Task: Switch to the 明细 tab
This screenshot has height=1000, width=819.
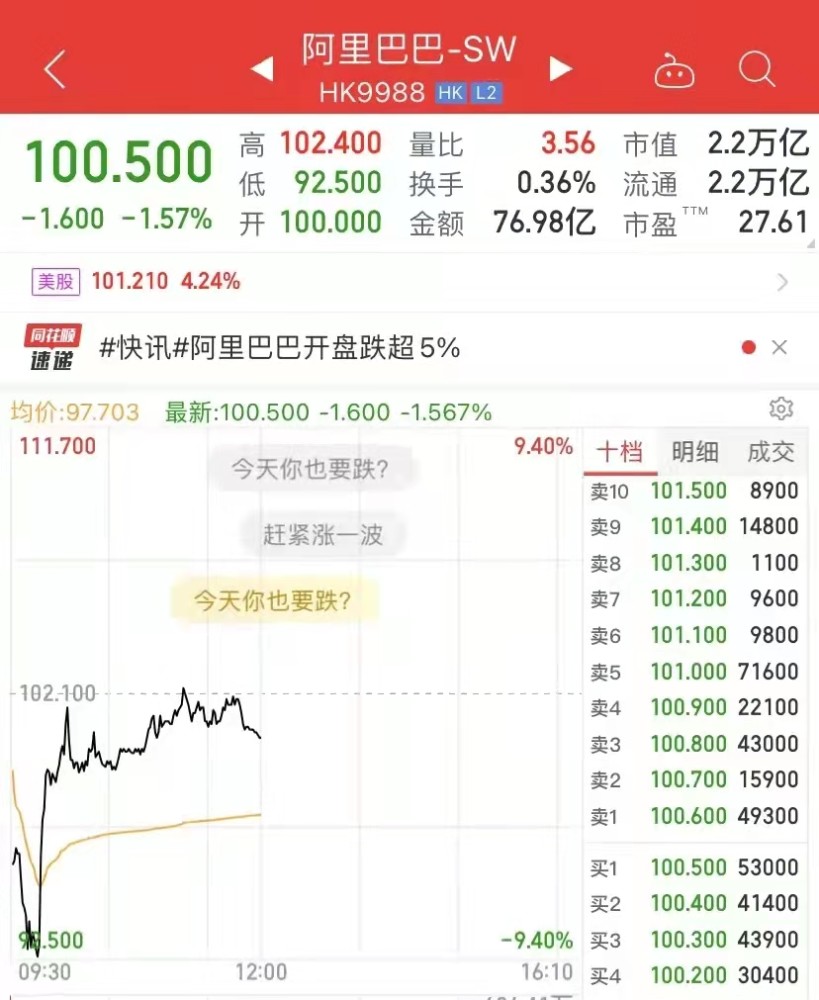Action: click(x=695, y=452)
